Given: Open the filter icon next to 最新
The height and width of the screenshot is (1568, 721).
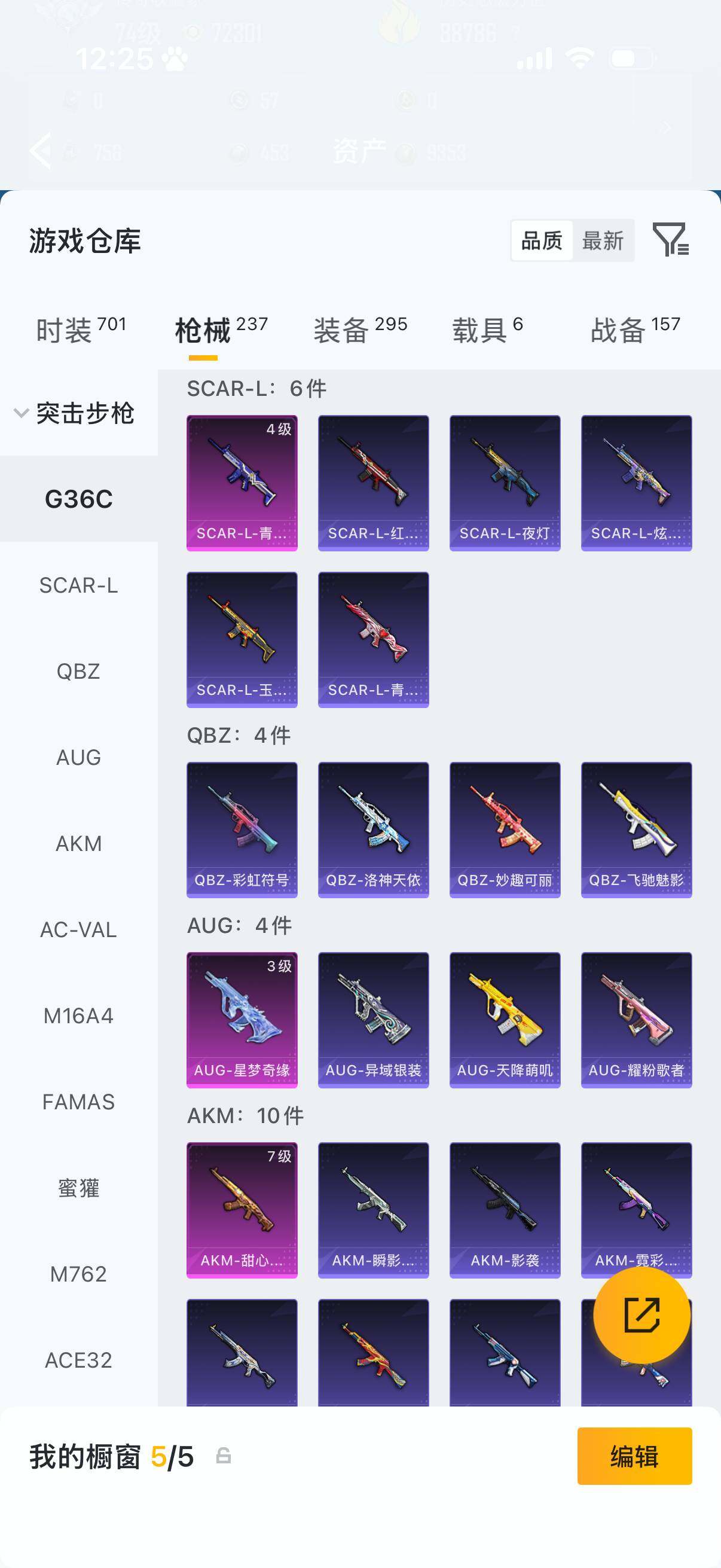Looking at the screenshot, I should (x=671, y=239).
